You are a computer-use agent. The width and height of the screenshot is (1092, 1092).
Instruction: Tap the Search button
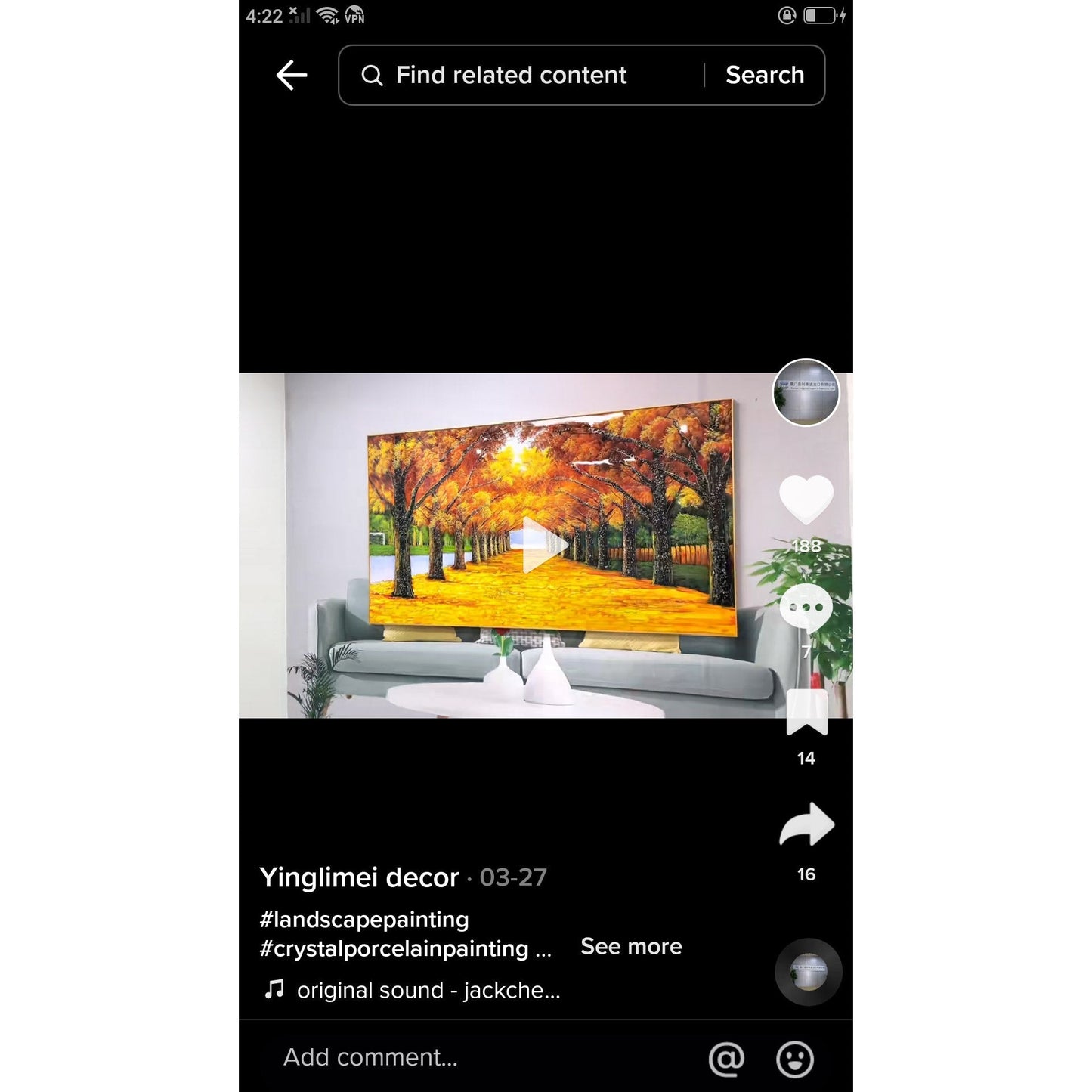click(x=764, y=75)
